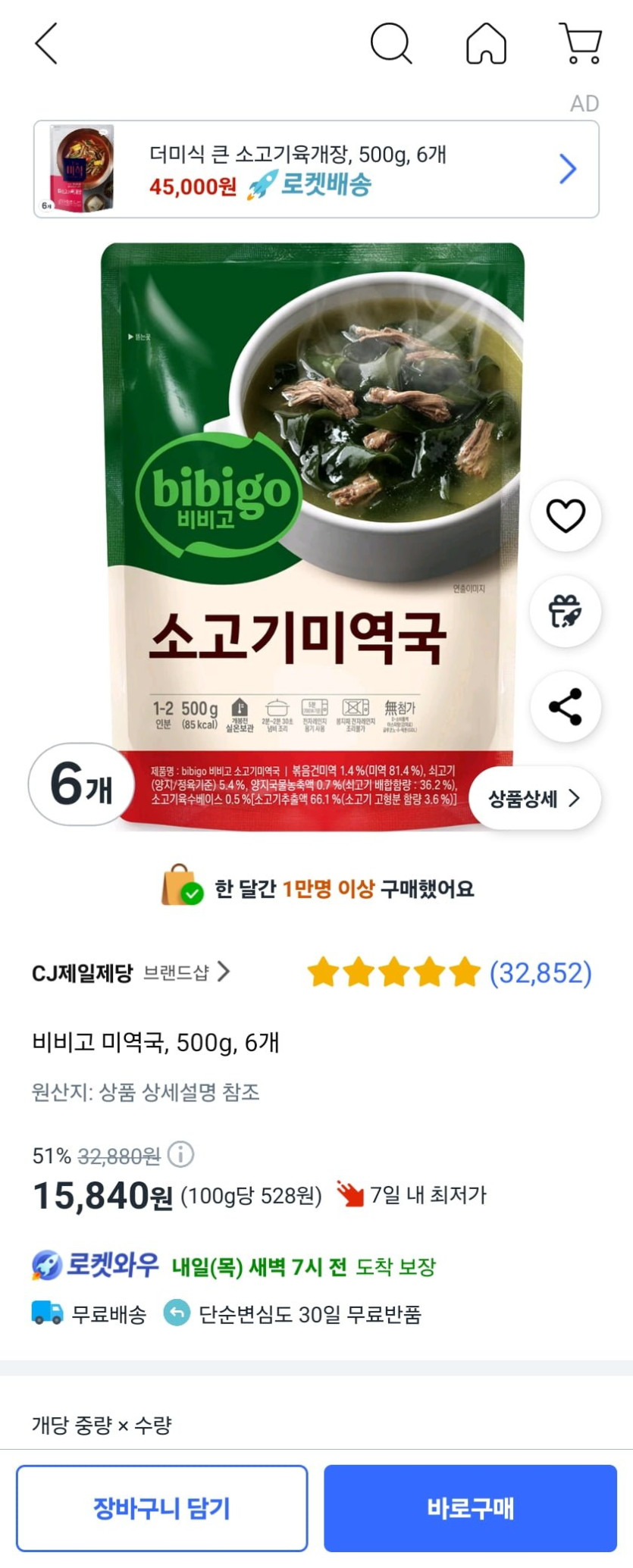633x1568 pixels.
Task: Buy now with 바로구매 button
Action: pos(470,1508)
